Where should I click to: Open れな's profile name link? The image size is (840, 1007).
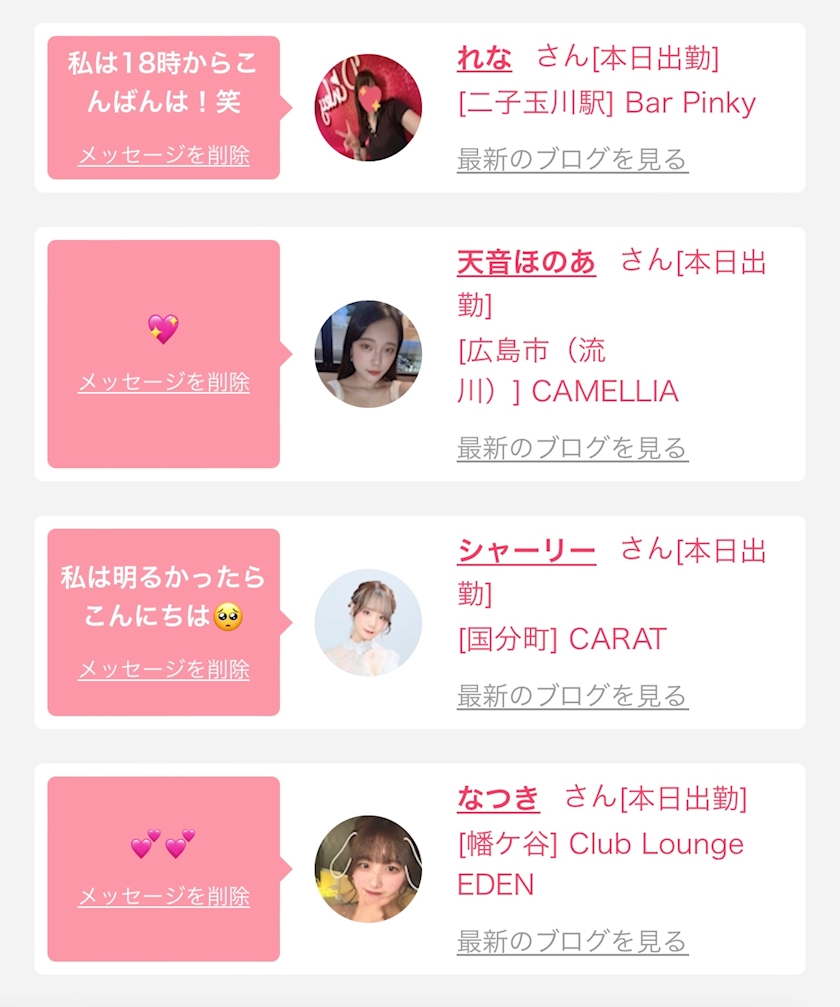click(484, 58)
